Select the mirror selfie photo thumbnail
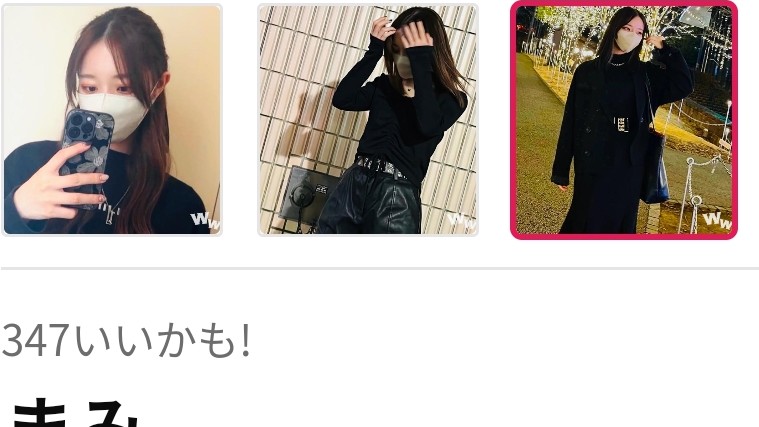 tap(111, 120)
